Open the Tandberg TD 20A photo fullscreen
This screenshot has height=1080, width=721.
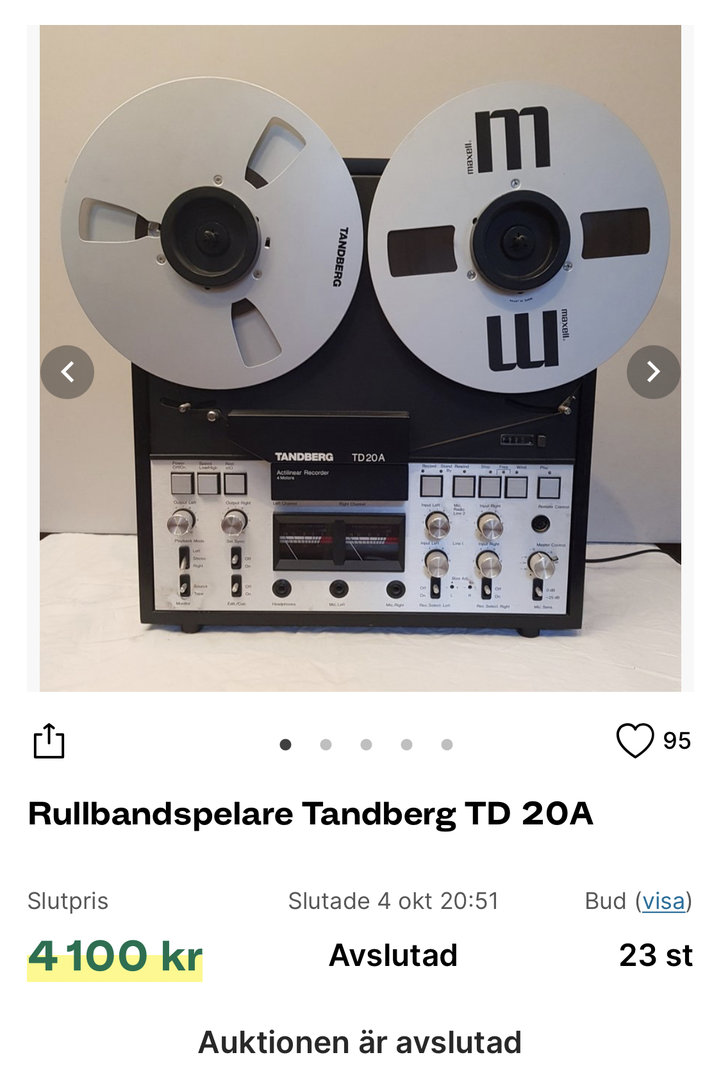tap(360, 360)
